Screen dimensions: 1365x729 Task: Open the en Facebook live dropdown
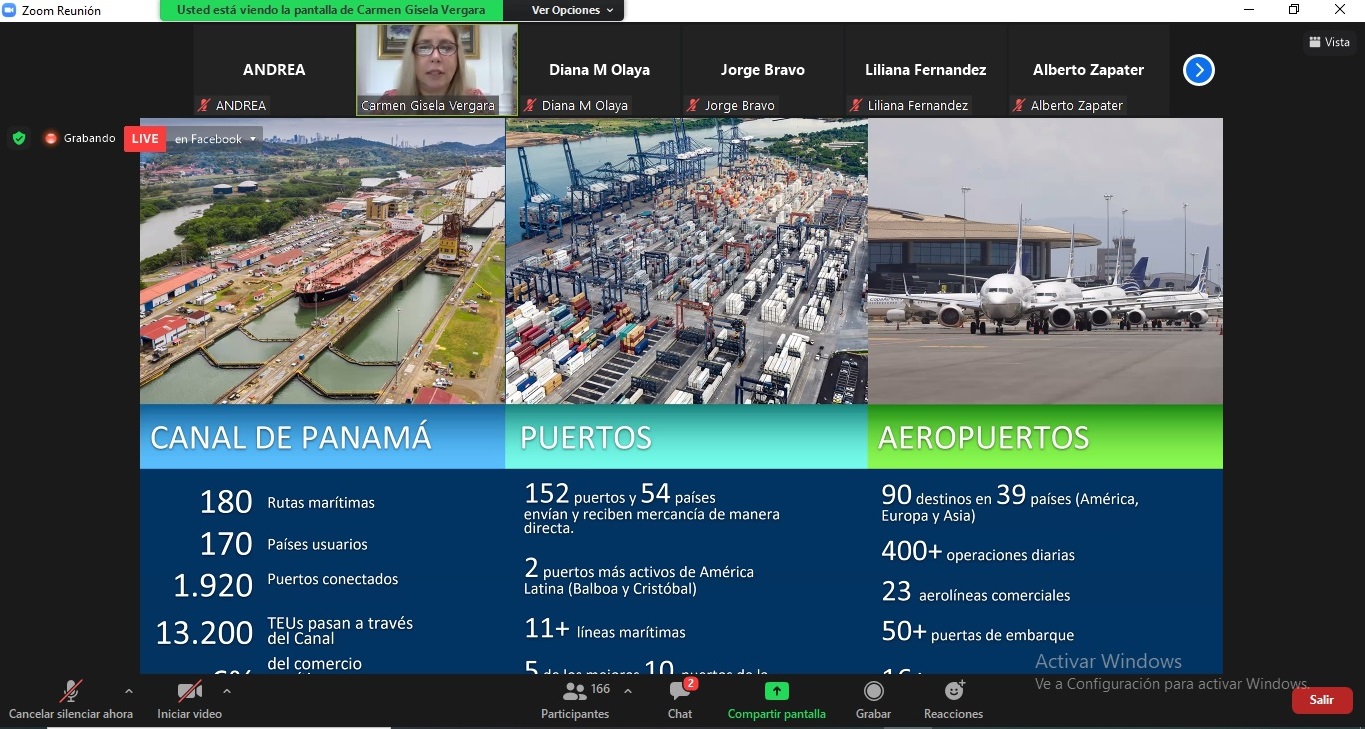coord(215,139)
